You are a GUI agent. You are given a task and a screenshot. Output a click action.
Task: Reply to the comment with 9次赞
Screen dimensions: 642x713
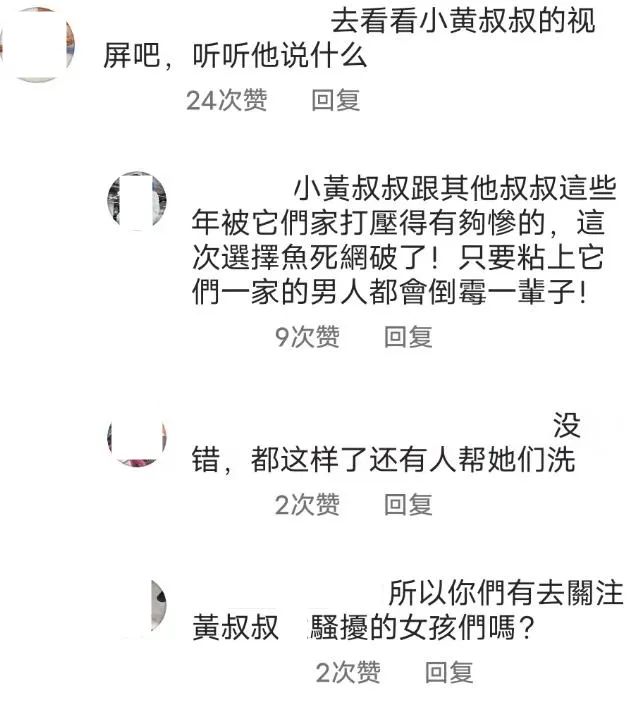tap(408, 337)
